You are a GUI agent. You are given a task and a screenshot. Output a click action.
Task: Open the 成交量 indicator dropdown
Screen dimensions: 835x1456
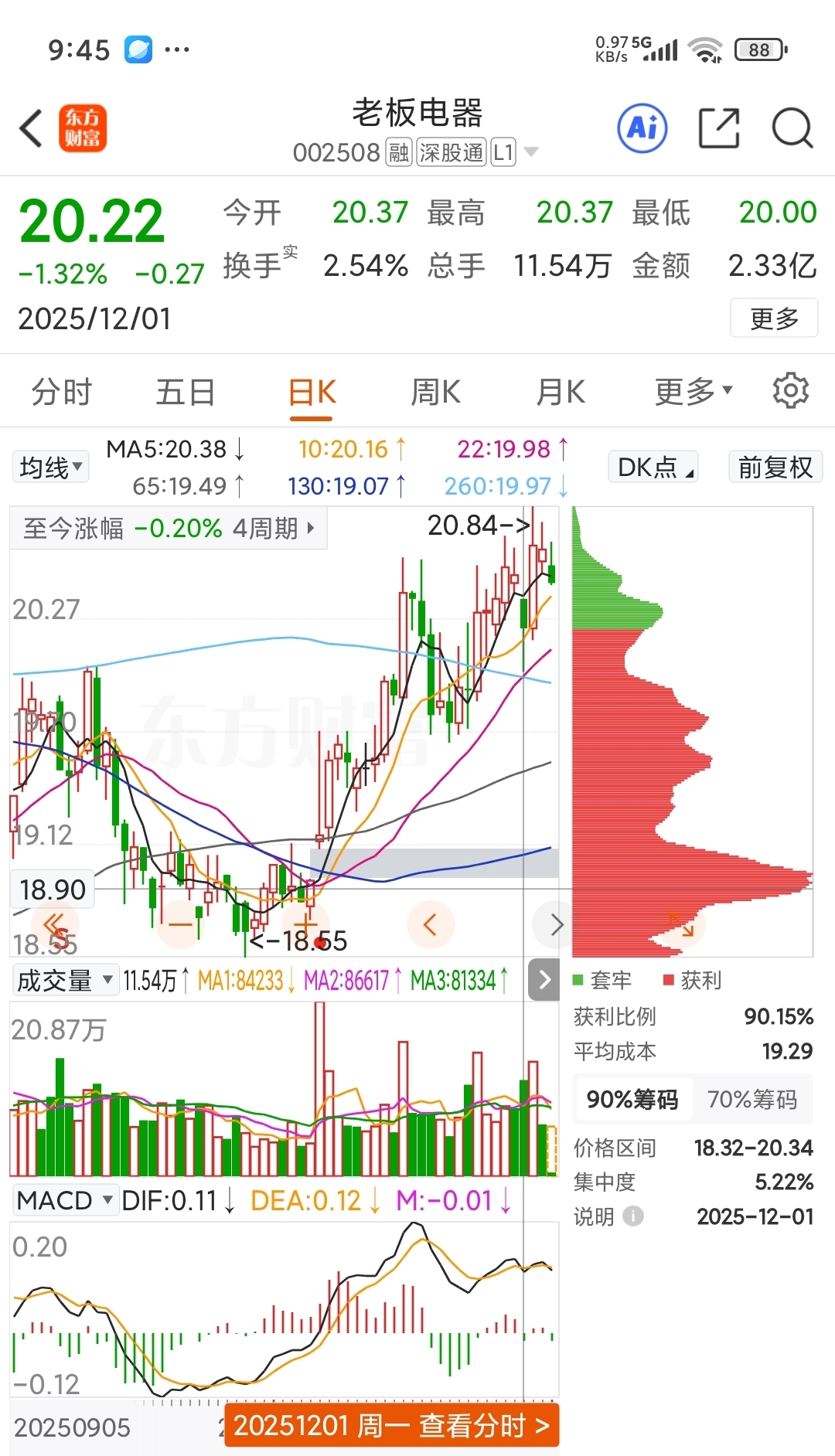point(65,980)
